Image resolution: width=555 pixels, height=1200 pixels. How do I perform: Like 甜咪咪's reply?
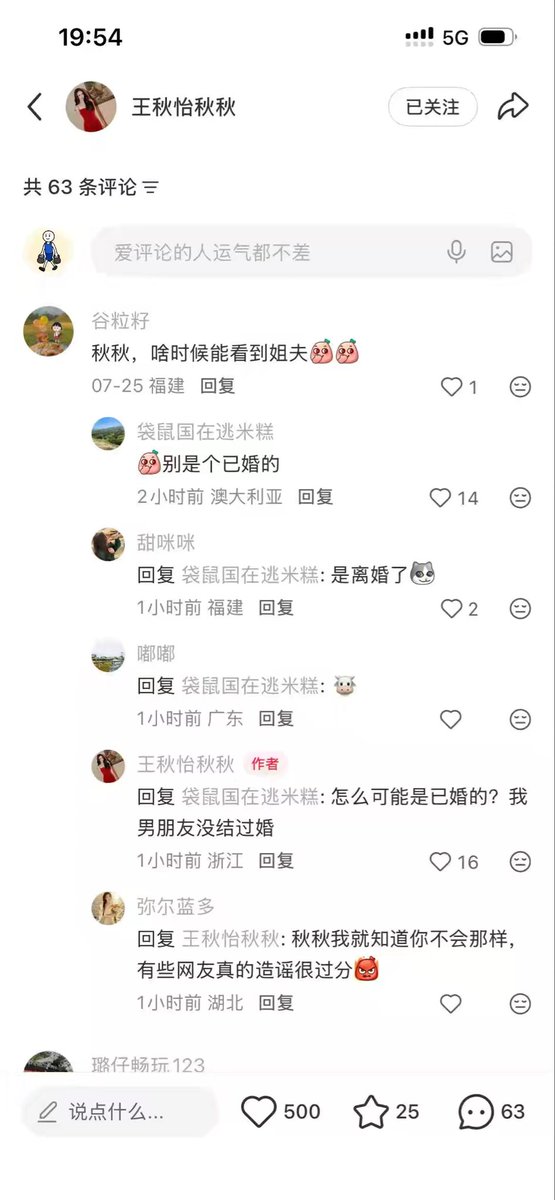point(453,608)
